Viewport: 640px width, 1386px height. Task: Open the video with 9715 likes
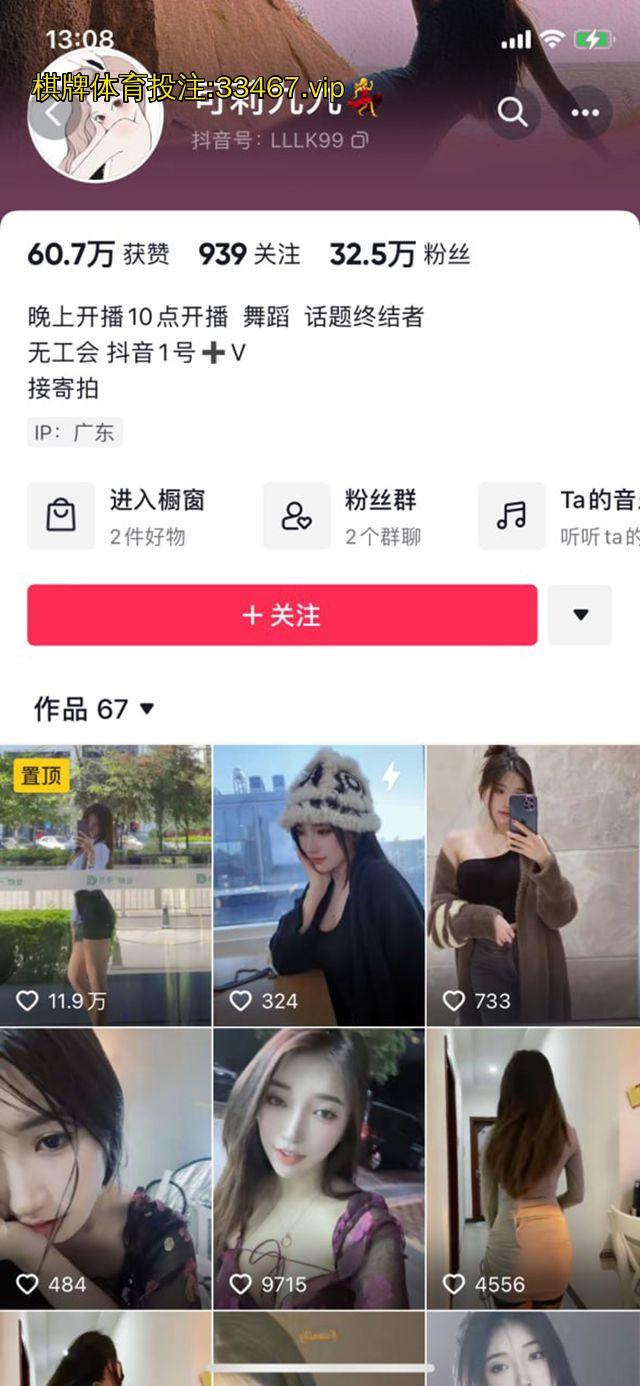click(319, 1168)
